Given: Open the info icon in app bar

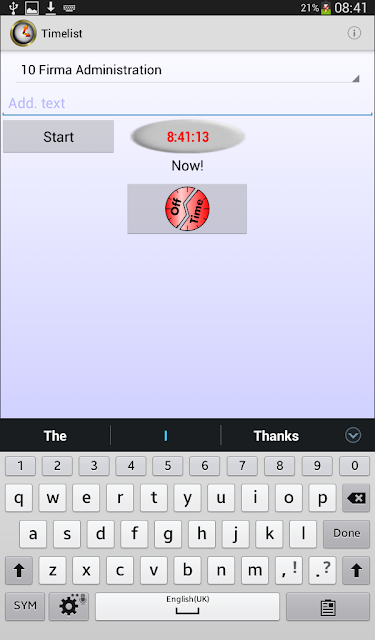Looking at the screenshot, I should [x=354, y=33].
